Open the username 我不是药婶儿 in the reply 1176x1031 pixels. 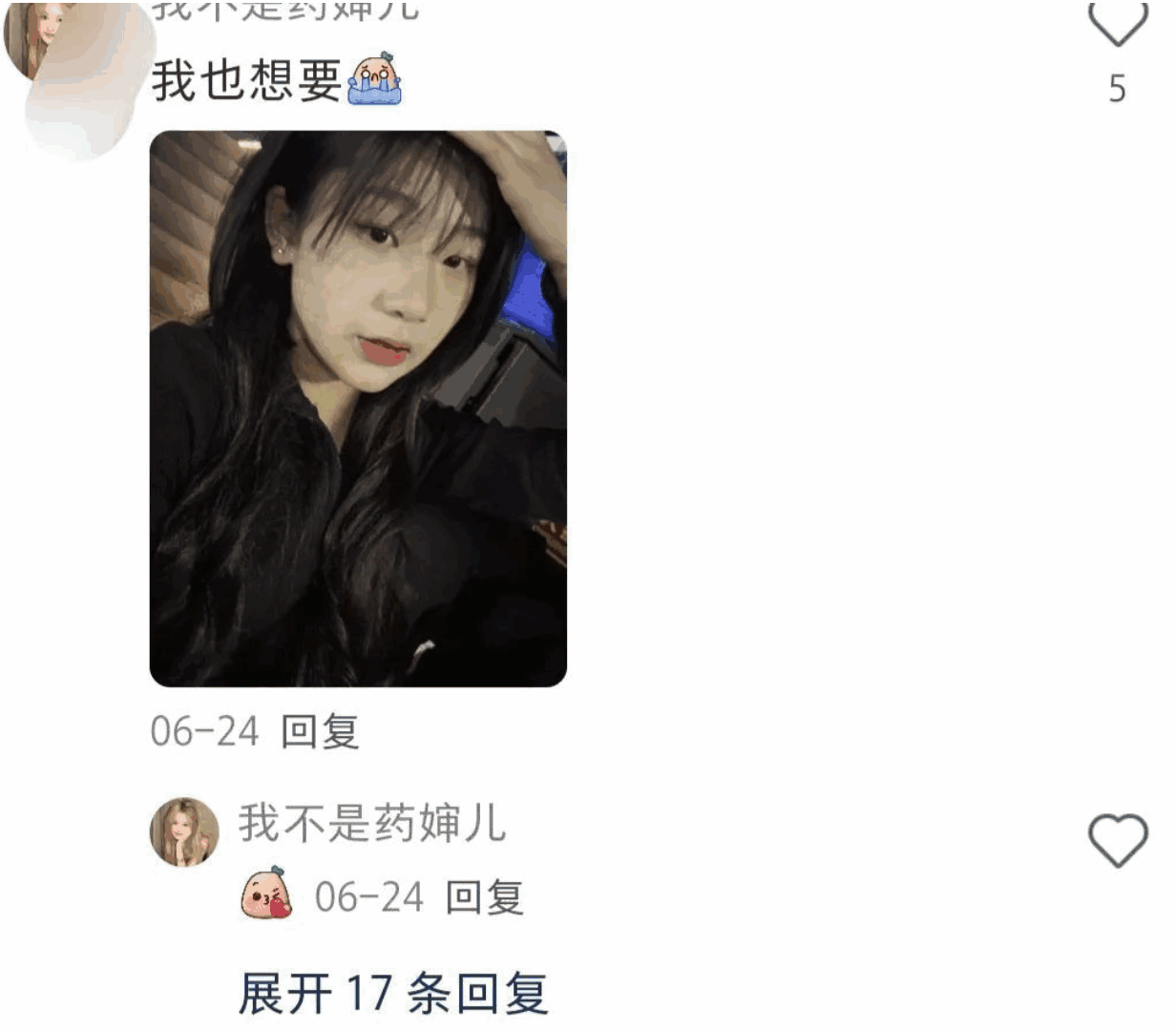click(x=371, y=823)
